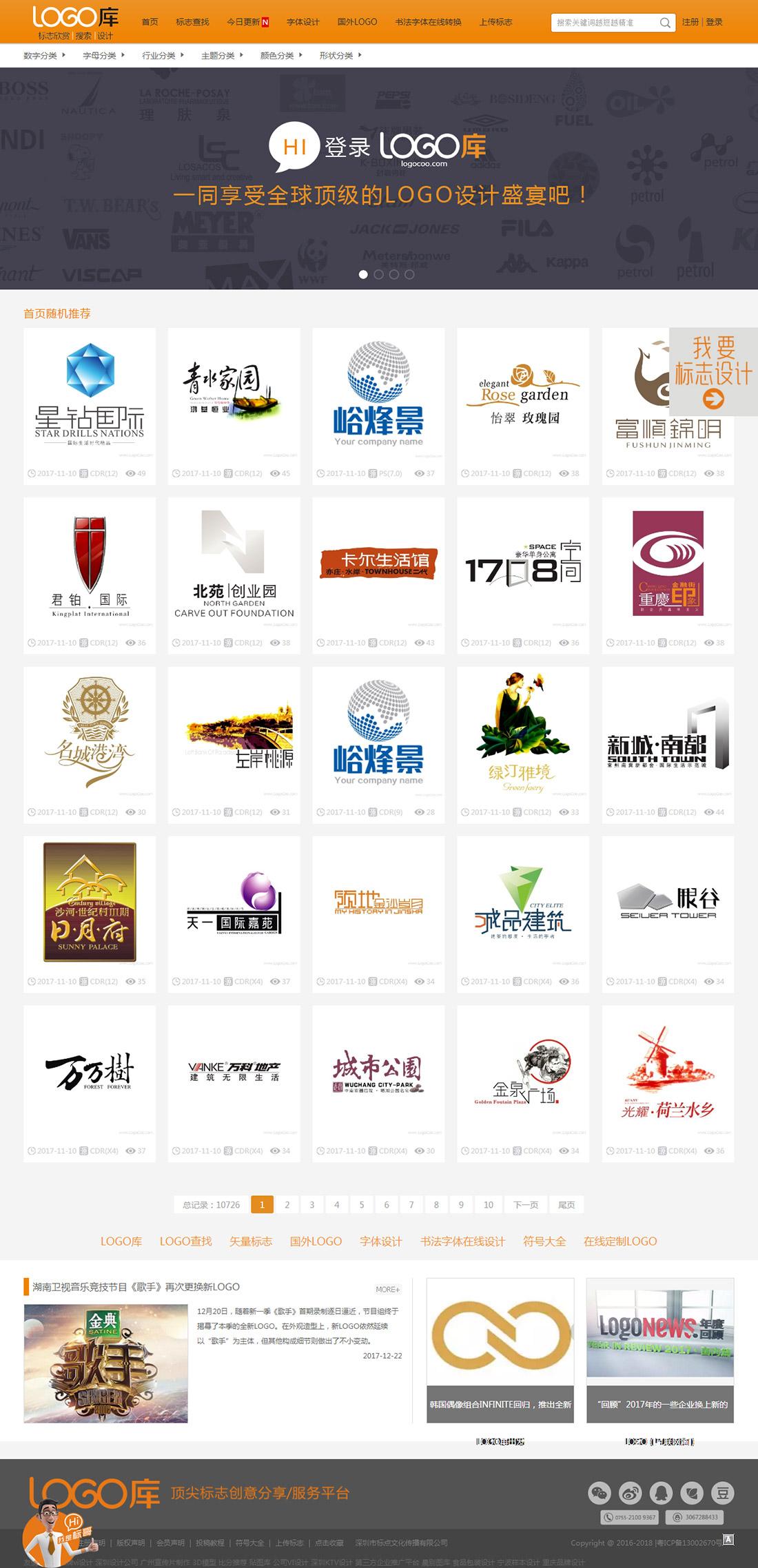Screen dimensions: 758x1568
Task: Tap the magnifier icon in search box
Action: coord(665,23)
